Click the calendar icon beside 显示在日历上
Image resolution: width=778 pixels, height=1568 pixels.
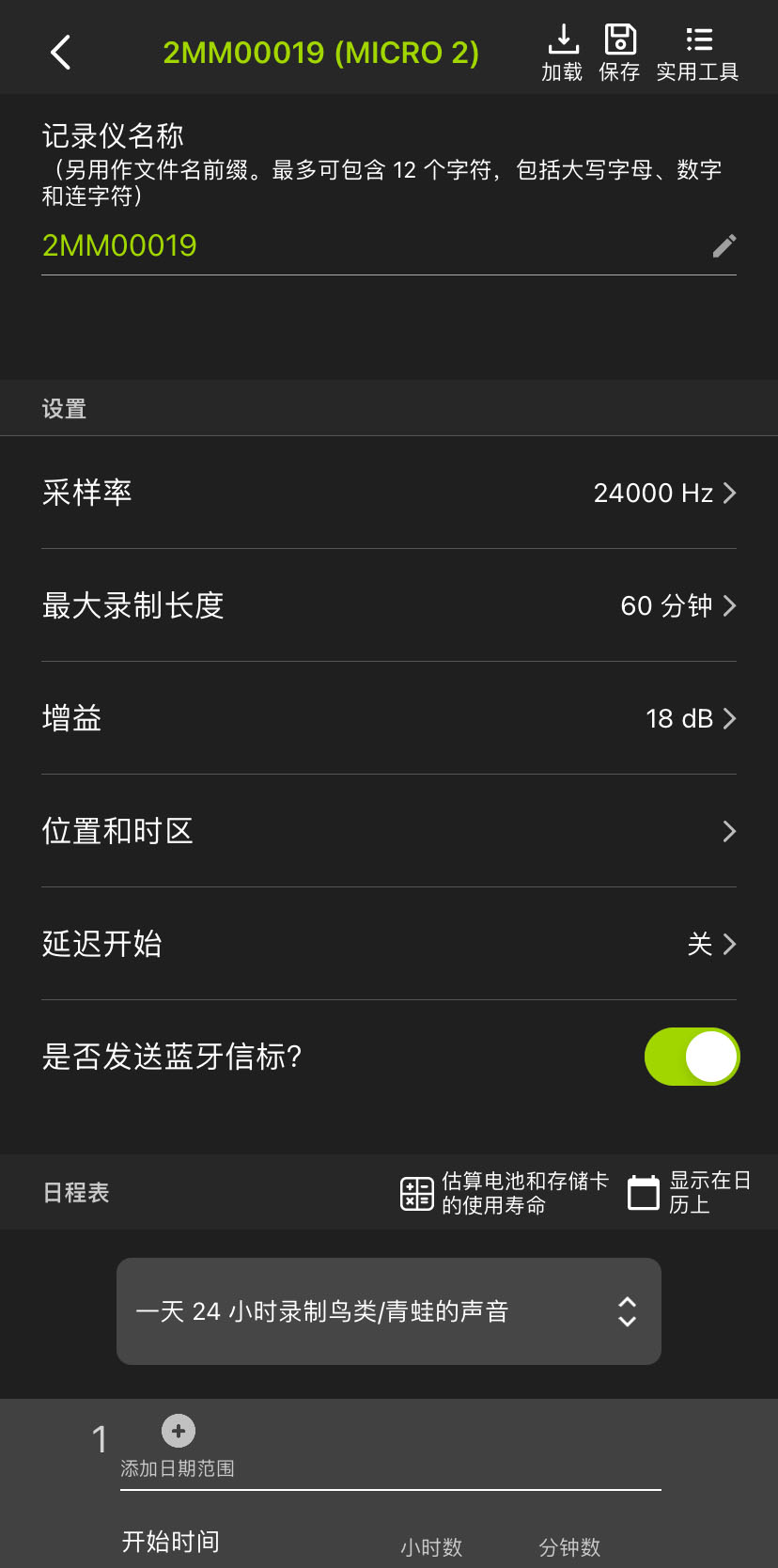[x=643, y=1192]
